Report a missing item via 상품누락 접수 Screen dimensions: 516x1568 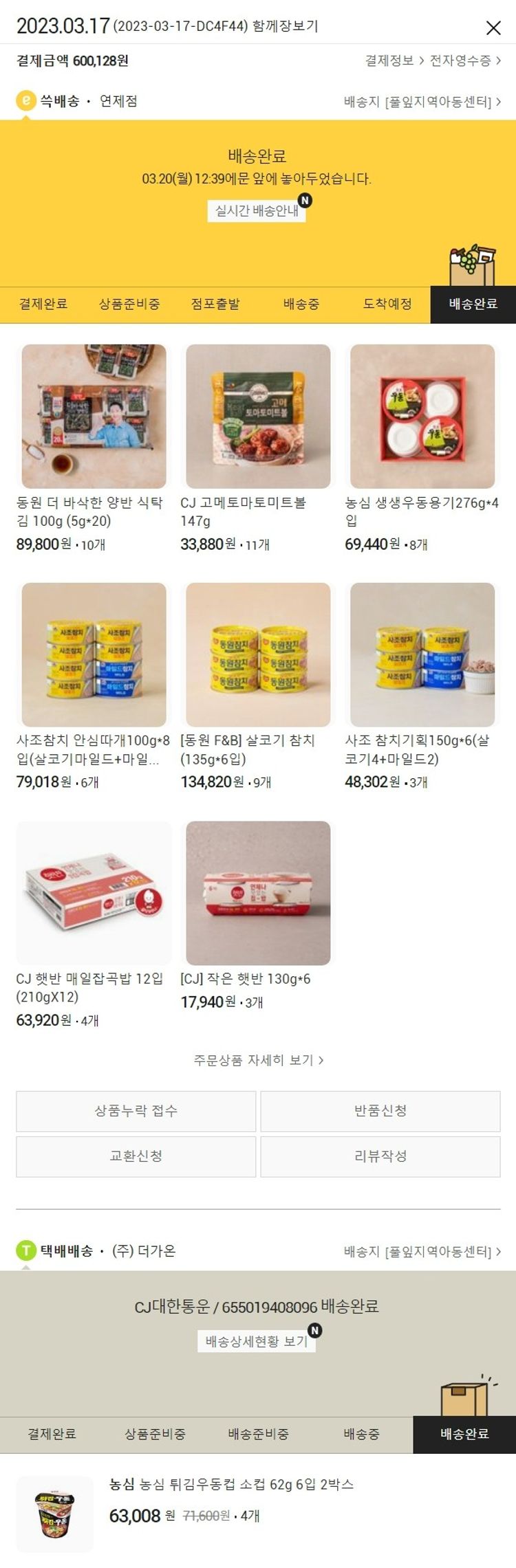pos(136,1111)
